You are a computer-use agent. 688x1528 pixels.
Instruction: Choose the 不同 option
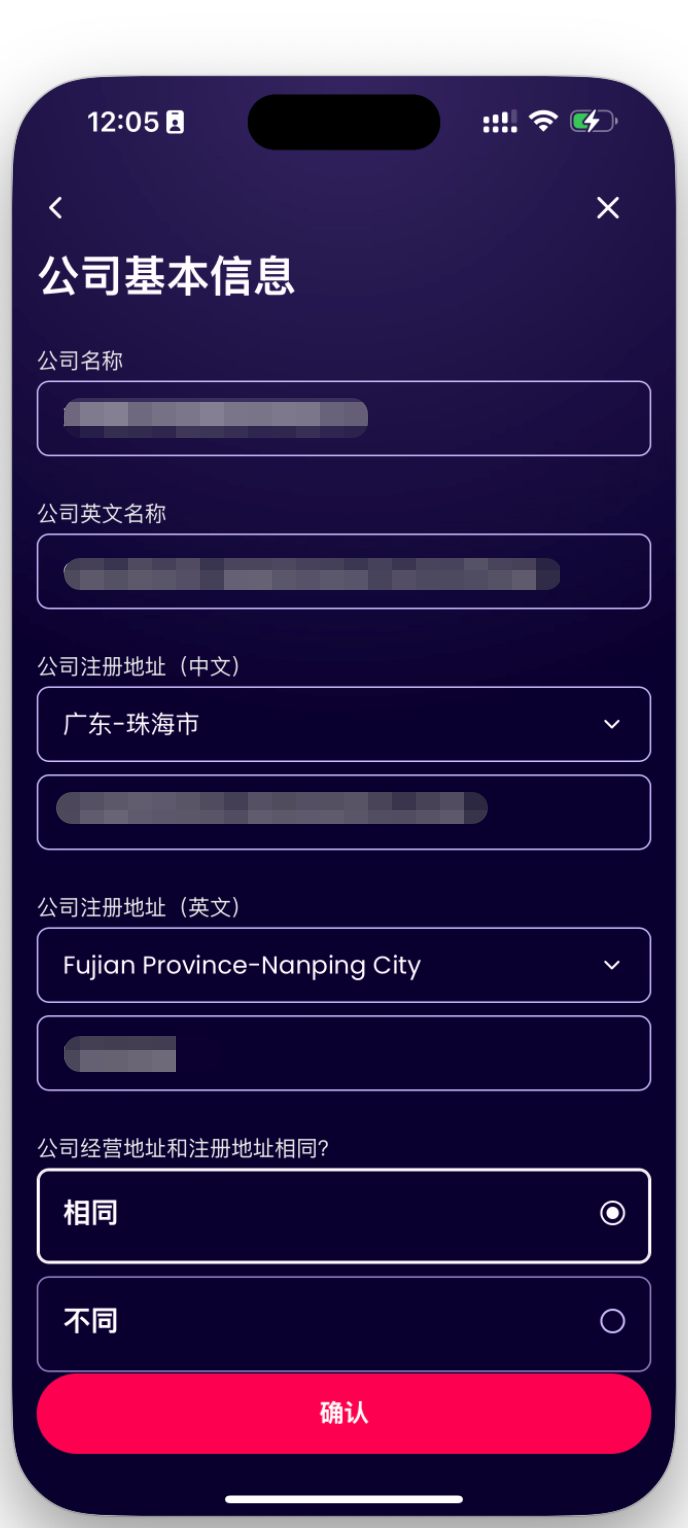pos(344,1322)
